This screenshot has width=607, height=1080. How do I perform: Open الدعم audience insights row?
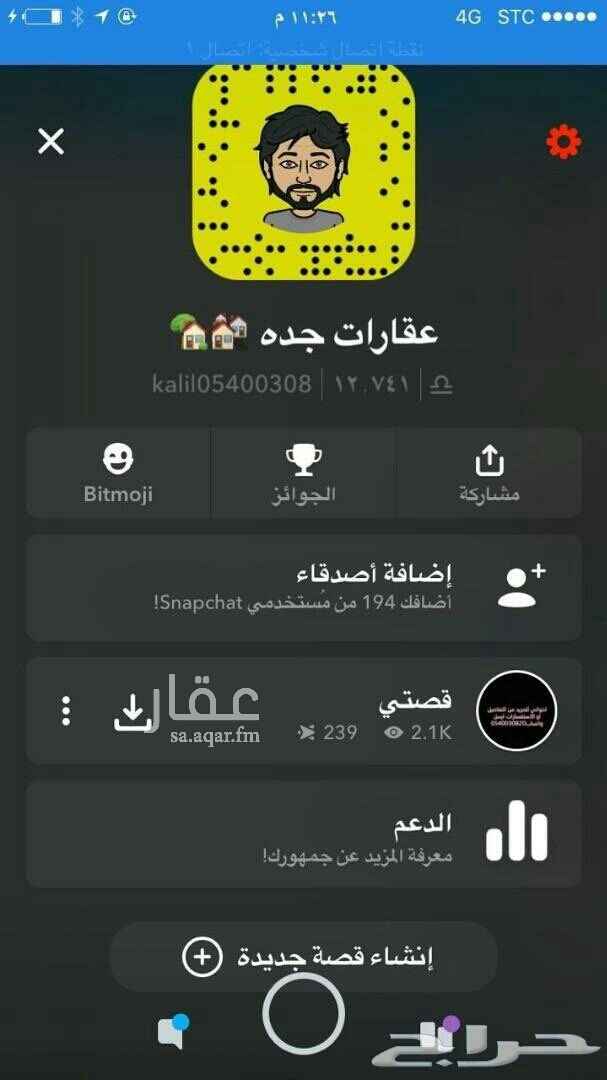[x=303, y=834]
